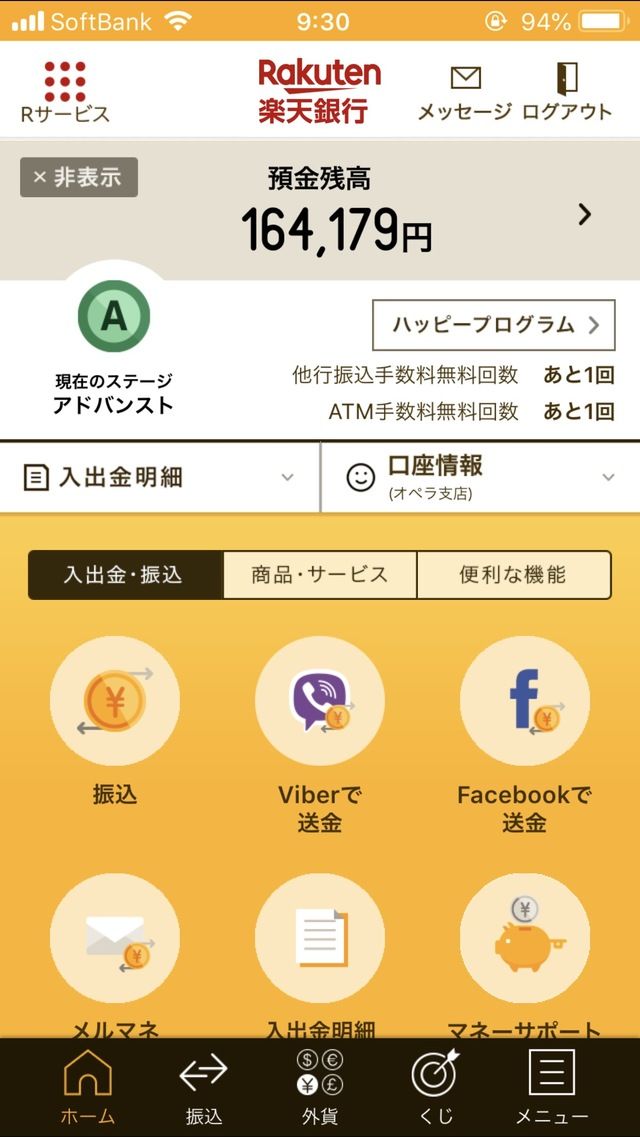Open ハッピープログラム
This screenshot has height=1137, width=640.
click(494, 325)
